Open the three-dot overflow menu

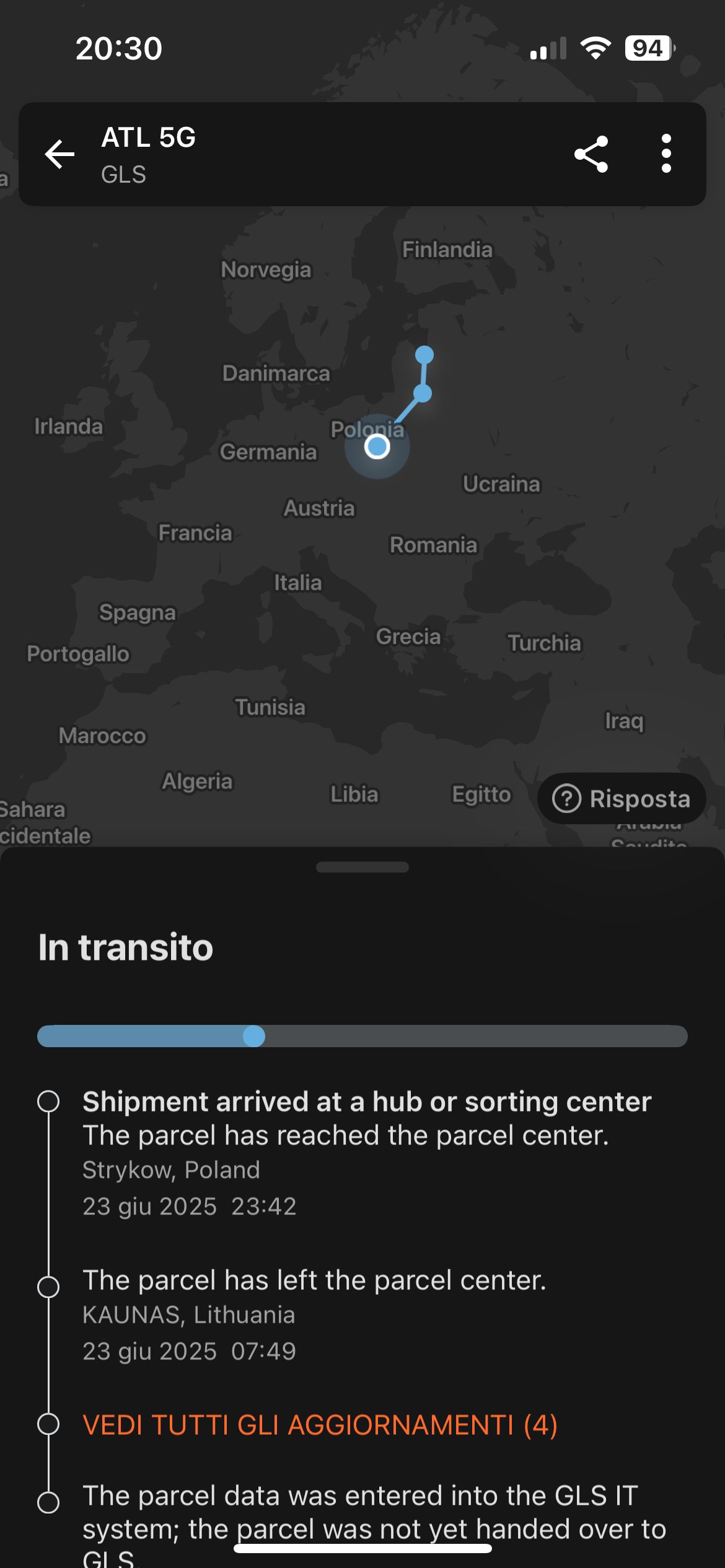(666, 154)
